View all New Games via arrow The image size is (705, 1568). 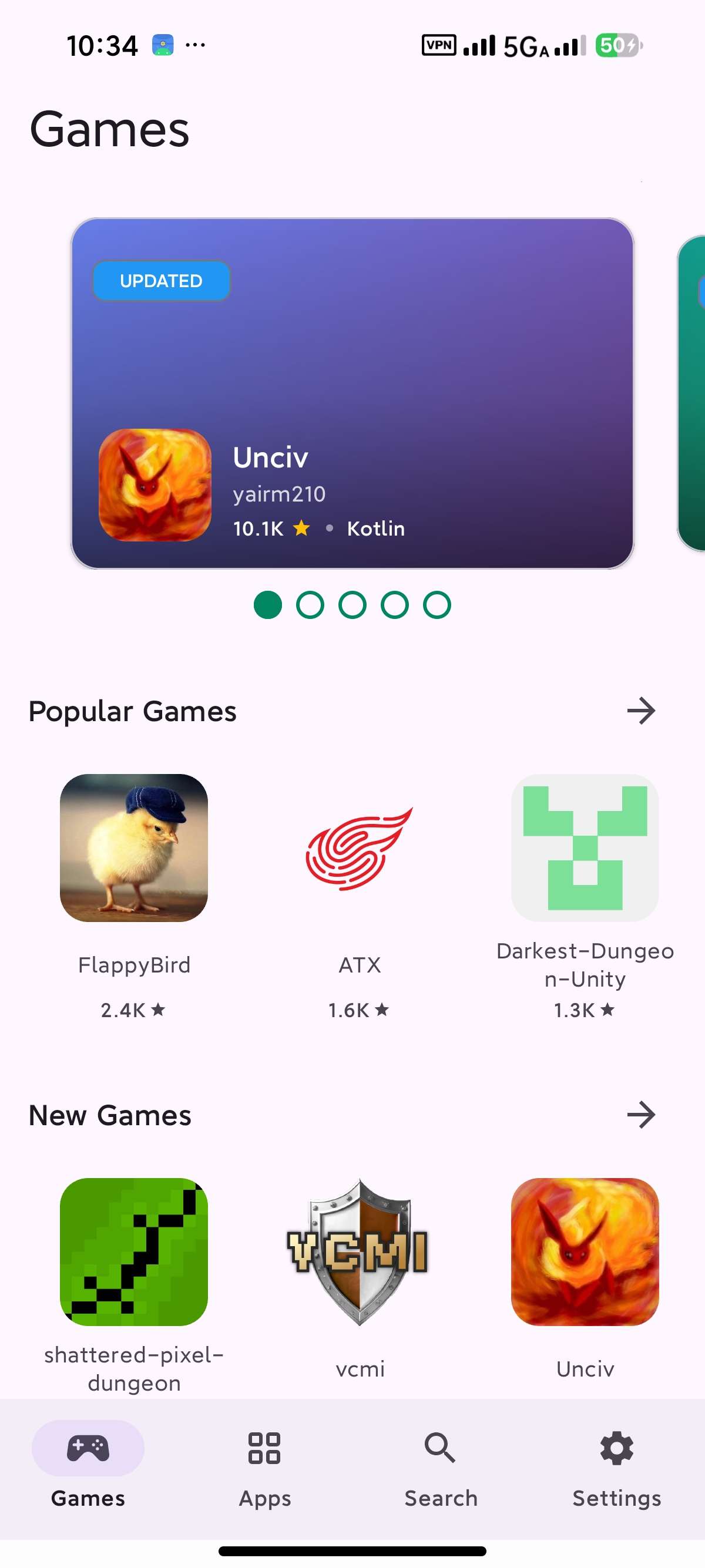pyautogui.click(x=640, y=1115)
